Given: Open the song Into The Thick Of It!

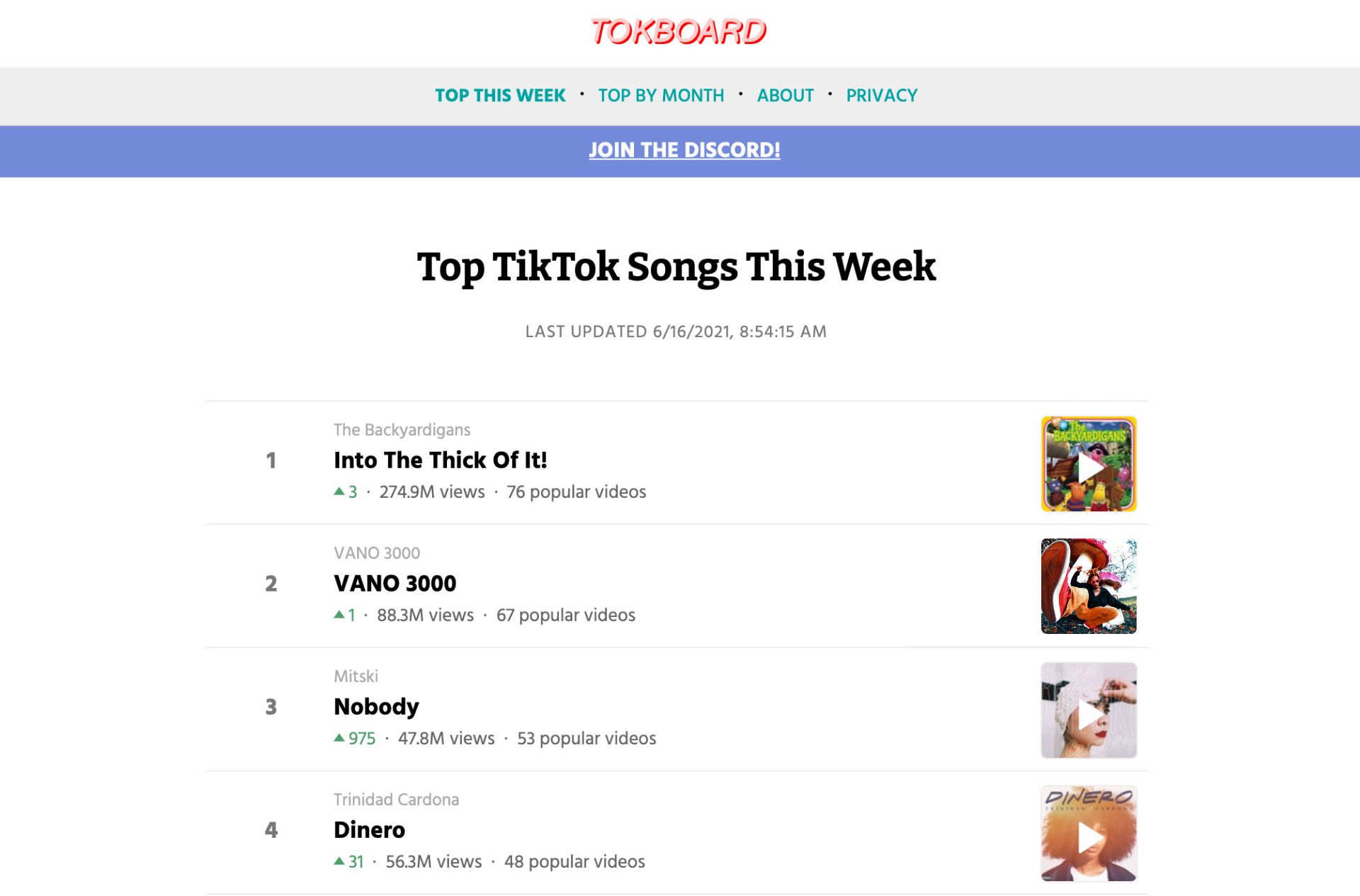Looking at the screenshot, I should coord(440,460).
